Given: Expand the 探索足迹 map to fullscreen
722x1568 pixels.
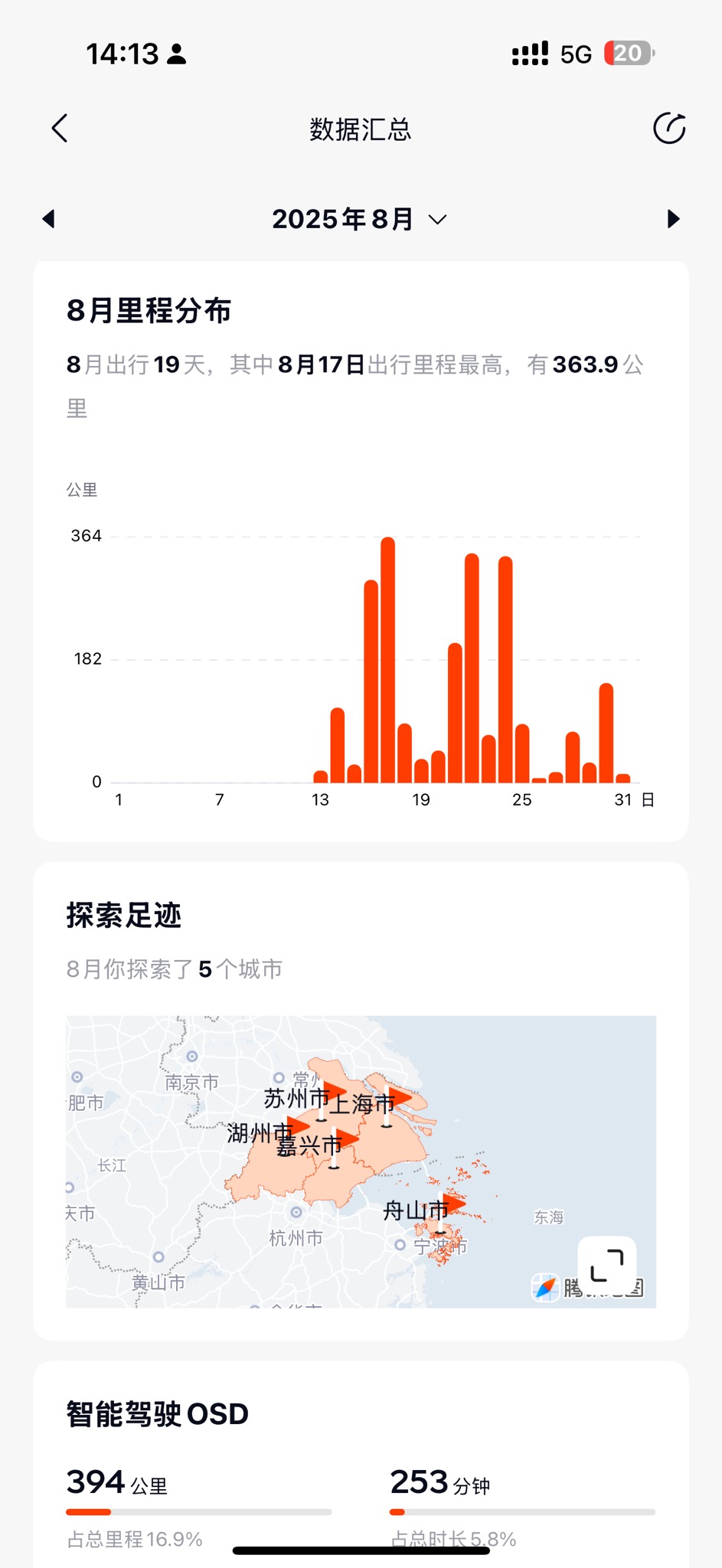Looking at the screenshot, I should [x=606, y=1265].
